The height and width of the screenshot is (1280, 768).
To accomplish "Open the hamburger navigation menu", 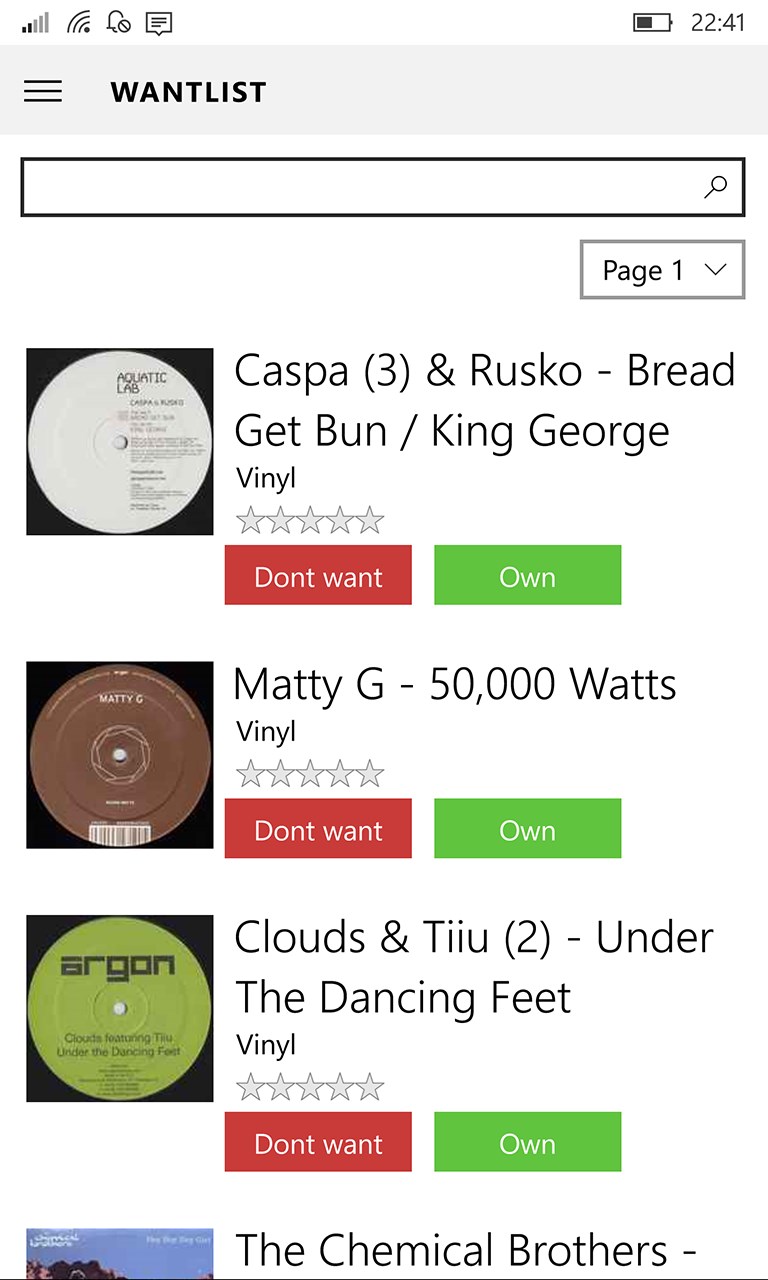I will tap(43, 91).
